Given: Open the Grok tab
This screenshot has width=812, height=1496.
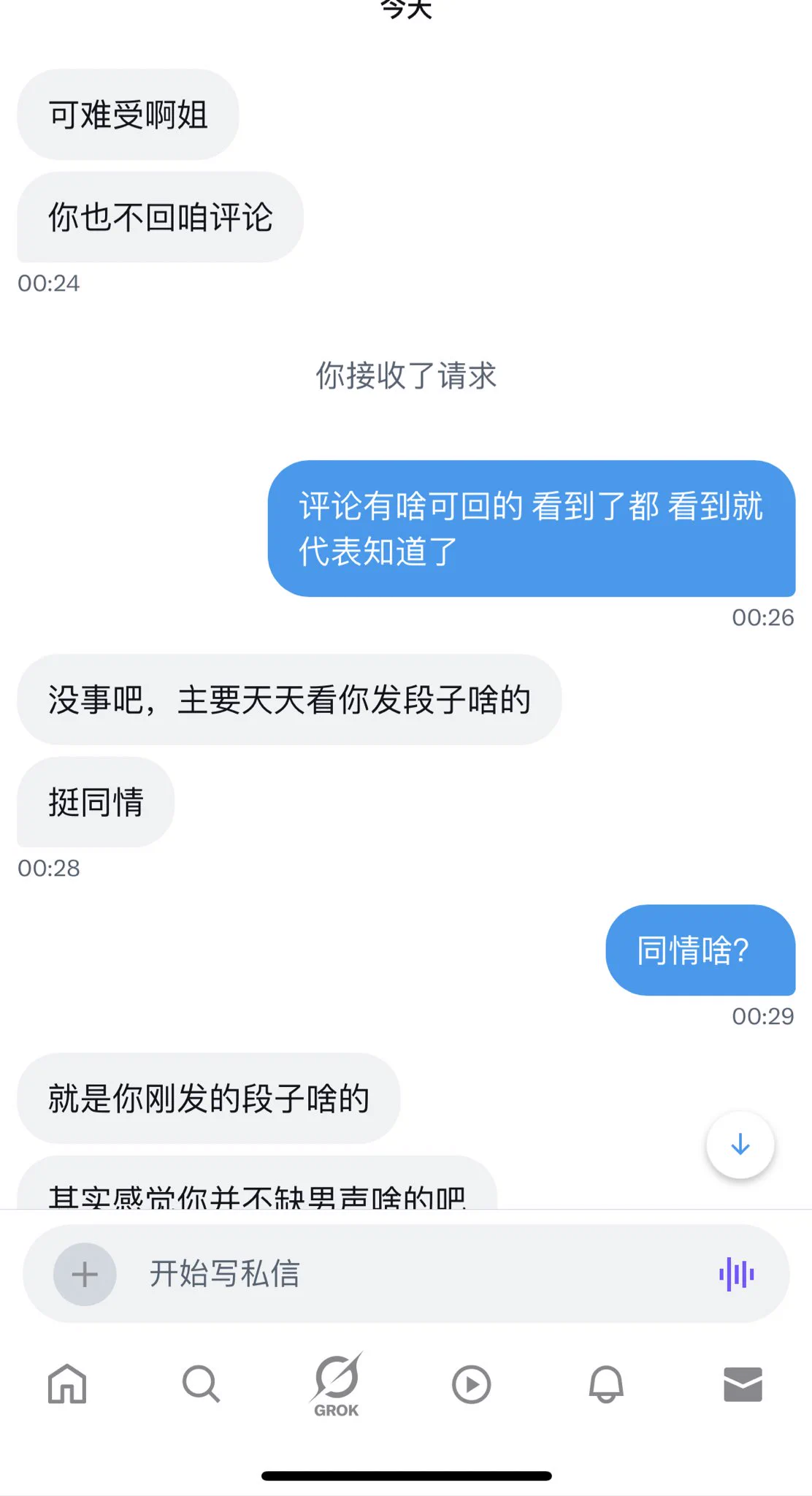Looking at the screenshot, I should pyautogui.click(x=337, y=1384).
